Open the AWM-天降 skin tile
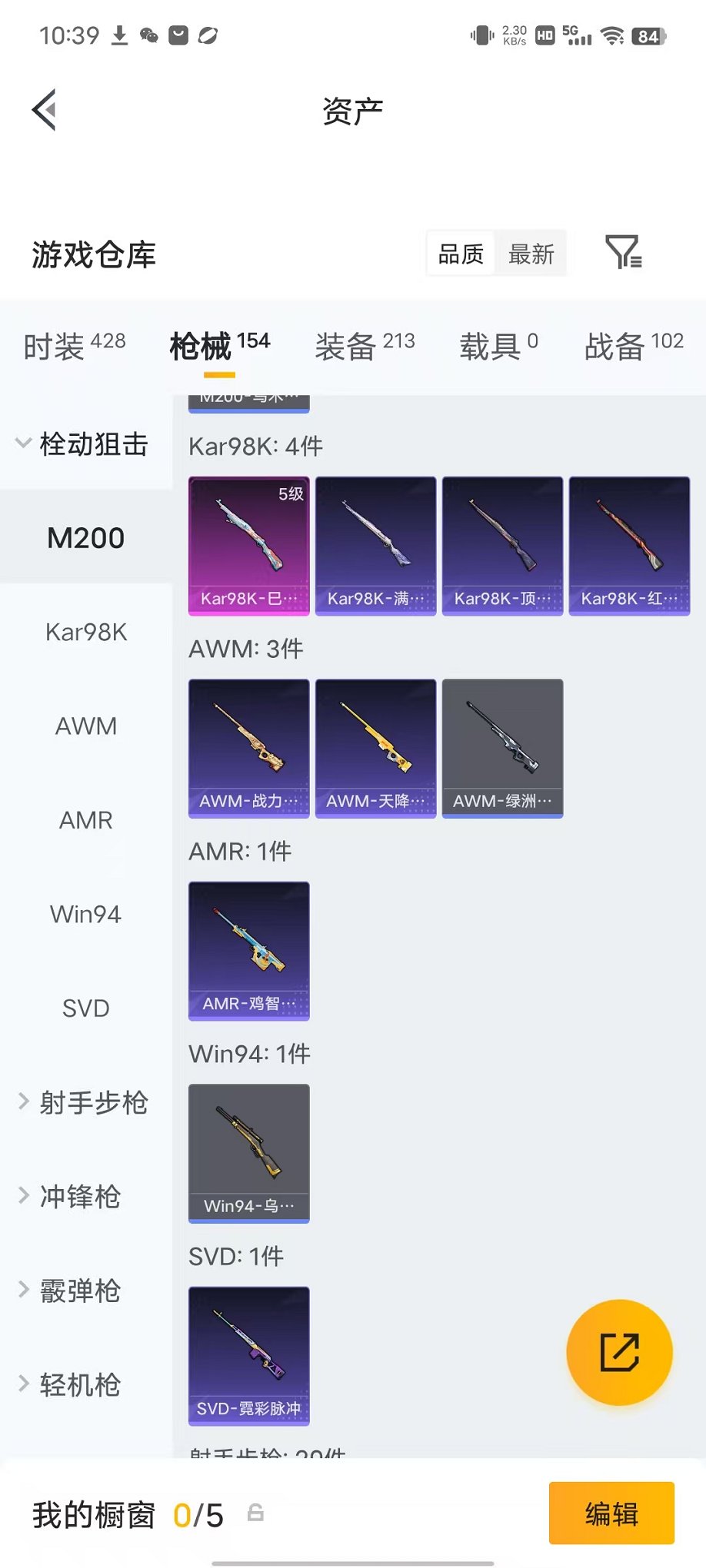This screenshot has height=1568, width=706. 376,749
